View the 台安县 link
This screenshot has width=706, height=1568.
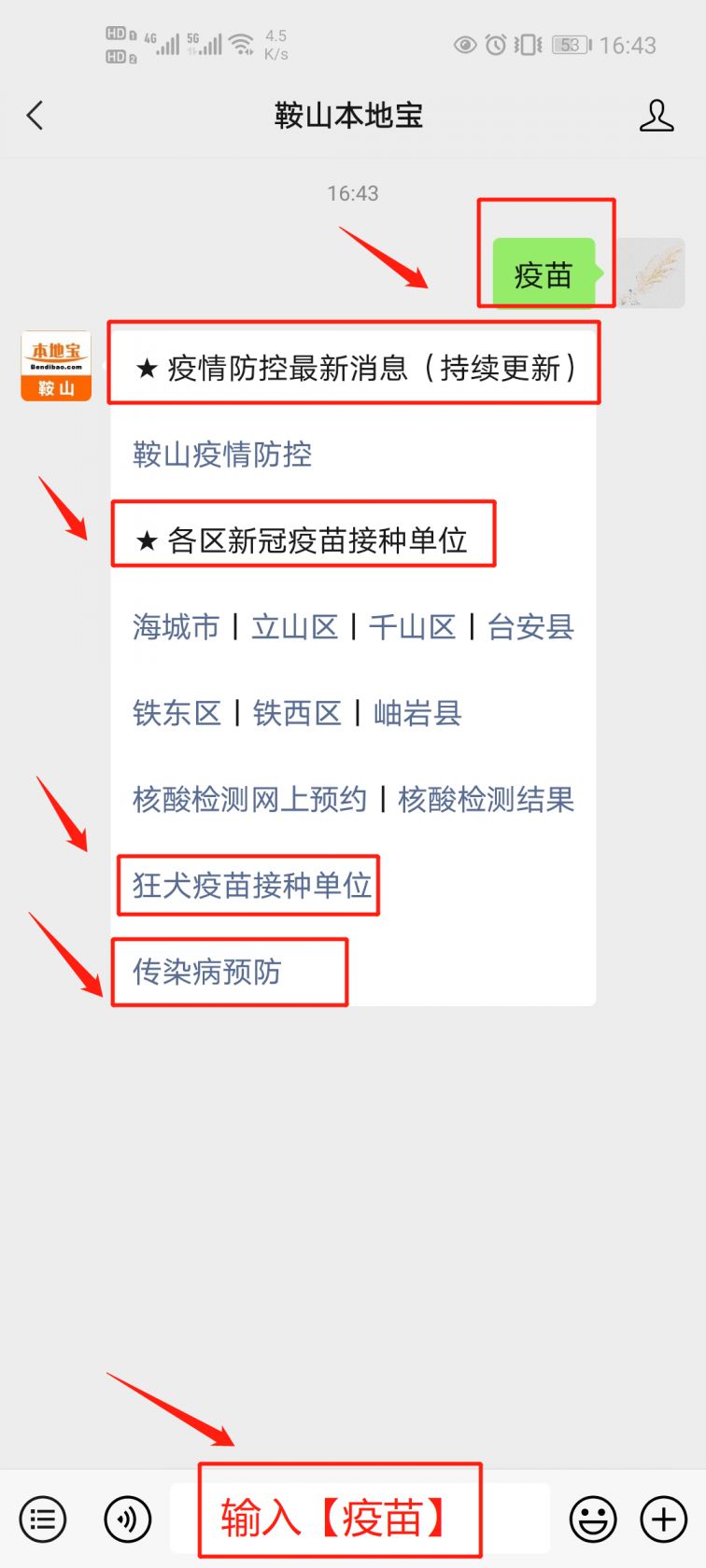pos(530,627)
